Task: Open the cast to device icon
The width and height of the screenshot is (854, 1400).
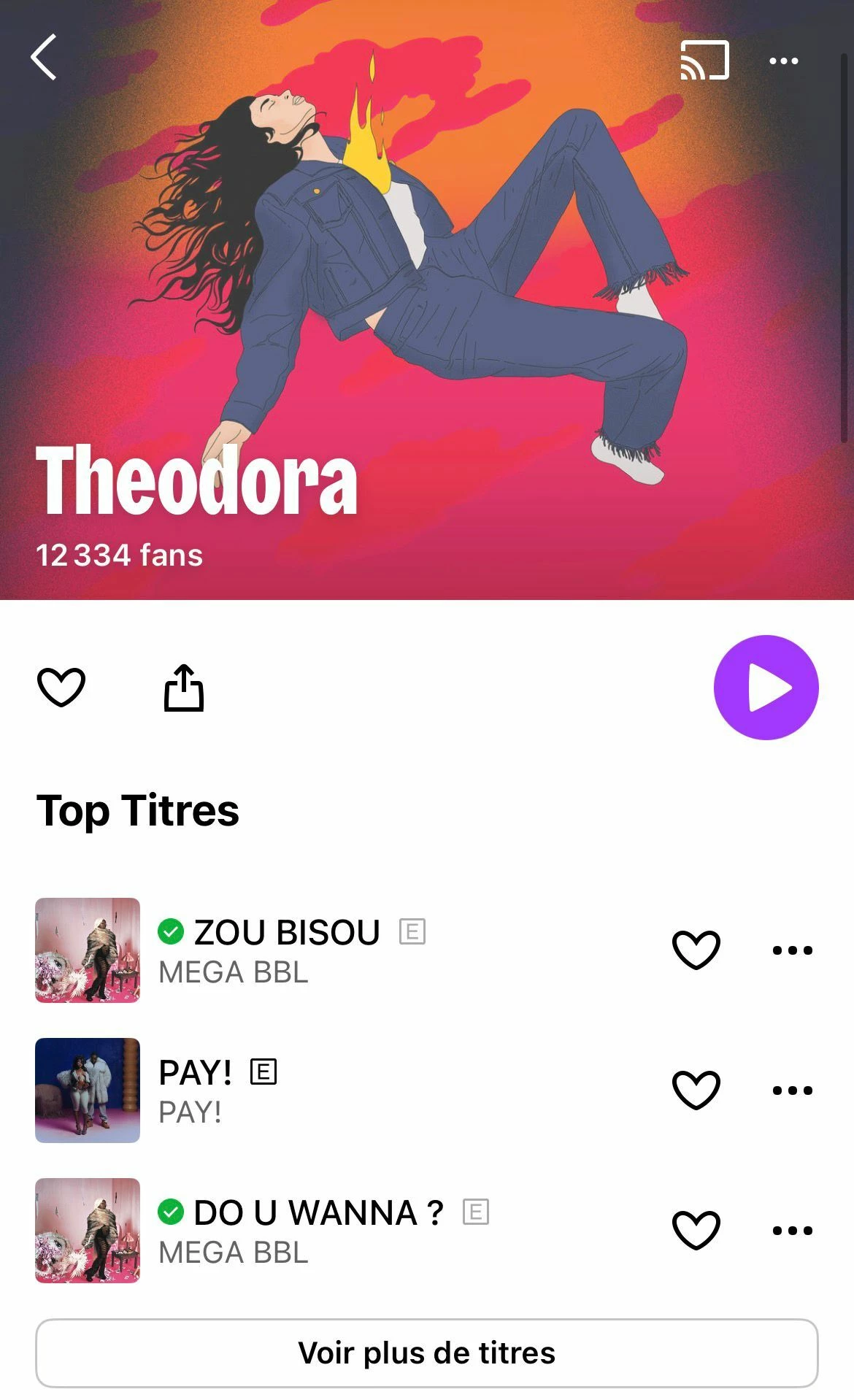Action: tap(704, 60)
